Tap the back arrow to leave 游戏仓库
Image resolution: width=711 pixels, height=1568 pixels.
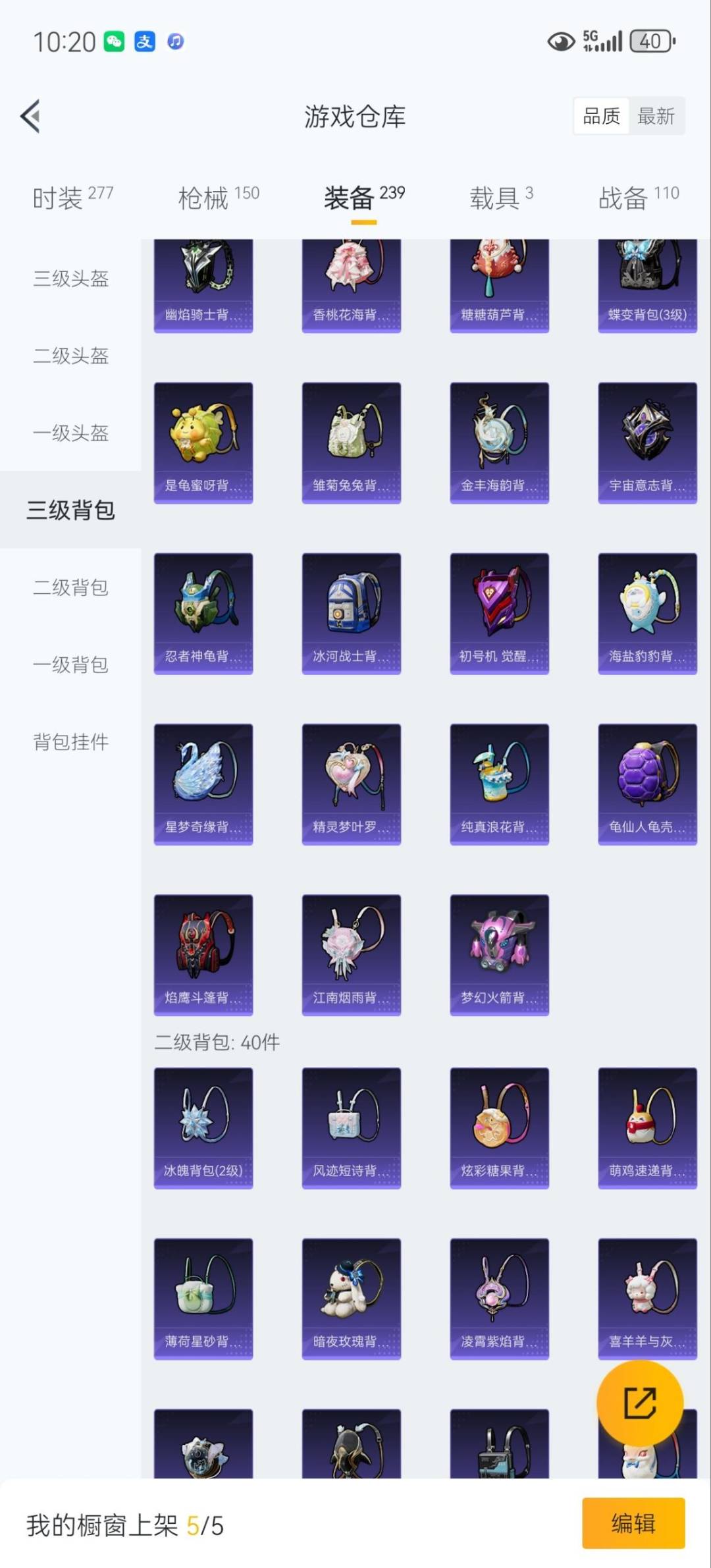point(28,116)
